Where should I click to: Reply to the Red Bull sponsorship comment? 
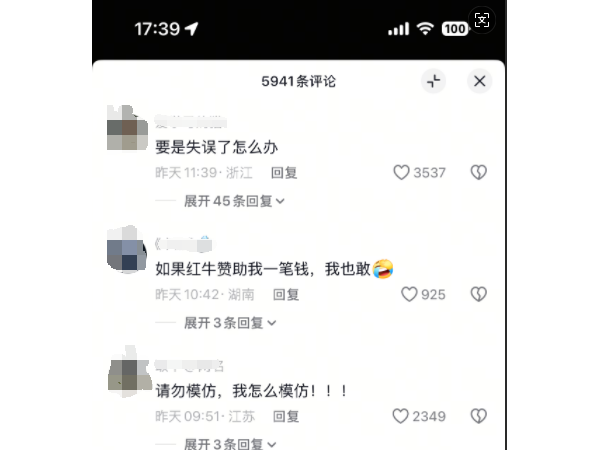pos(287,295)
